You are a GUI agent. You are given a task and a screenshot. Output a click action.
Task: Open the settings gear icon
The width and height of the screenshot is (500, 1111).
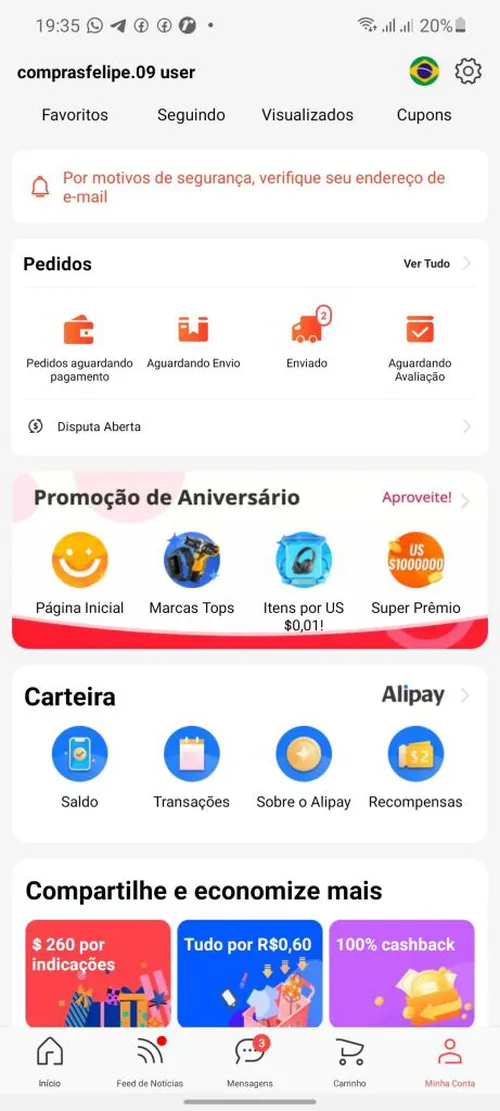pos(468,71)
